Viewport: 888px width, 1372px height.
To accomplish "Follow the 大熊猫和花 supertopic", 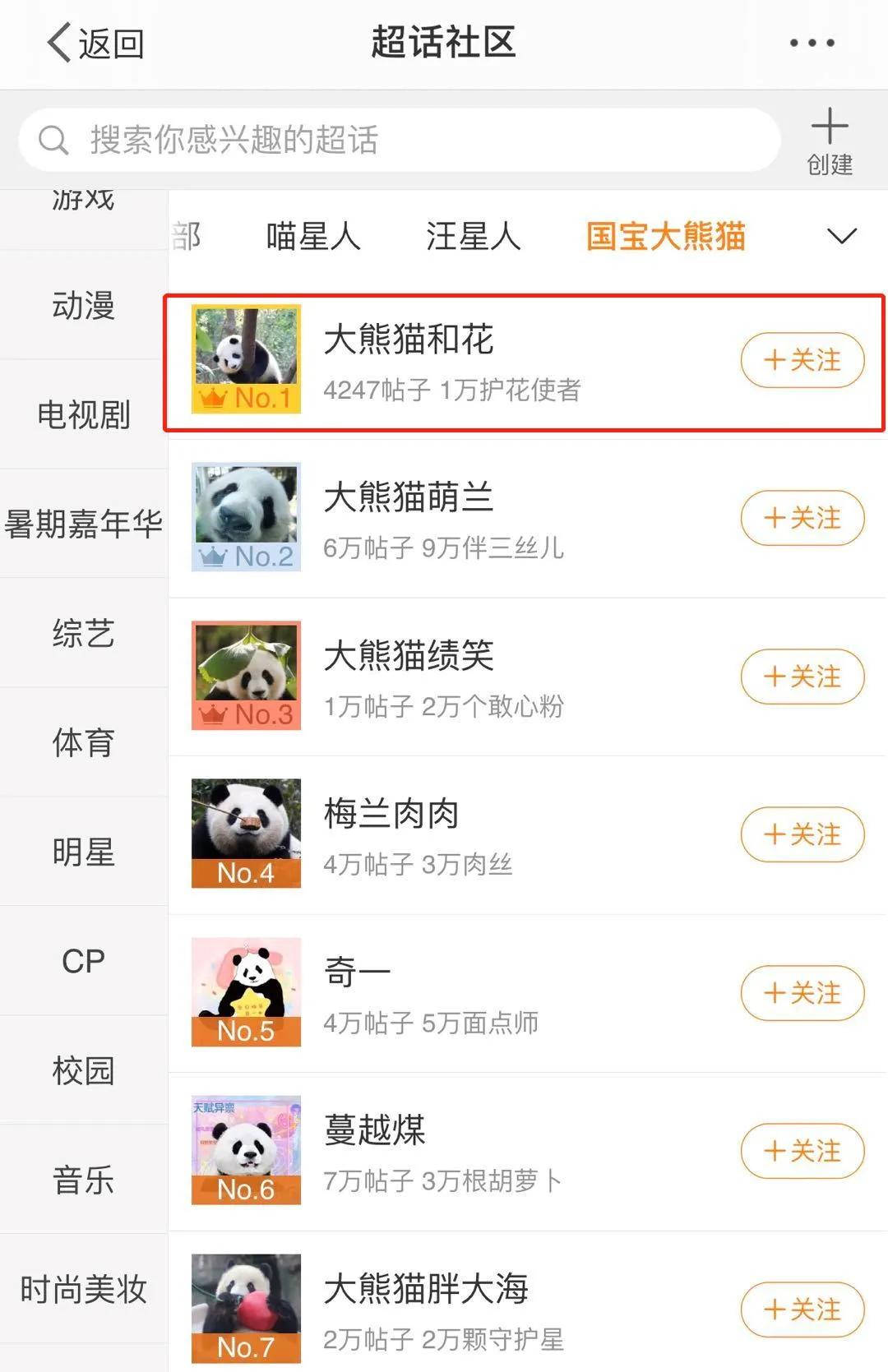I will [x=802, y=360].
